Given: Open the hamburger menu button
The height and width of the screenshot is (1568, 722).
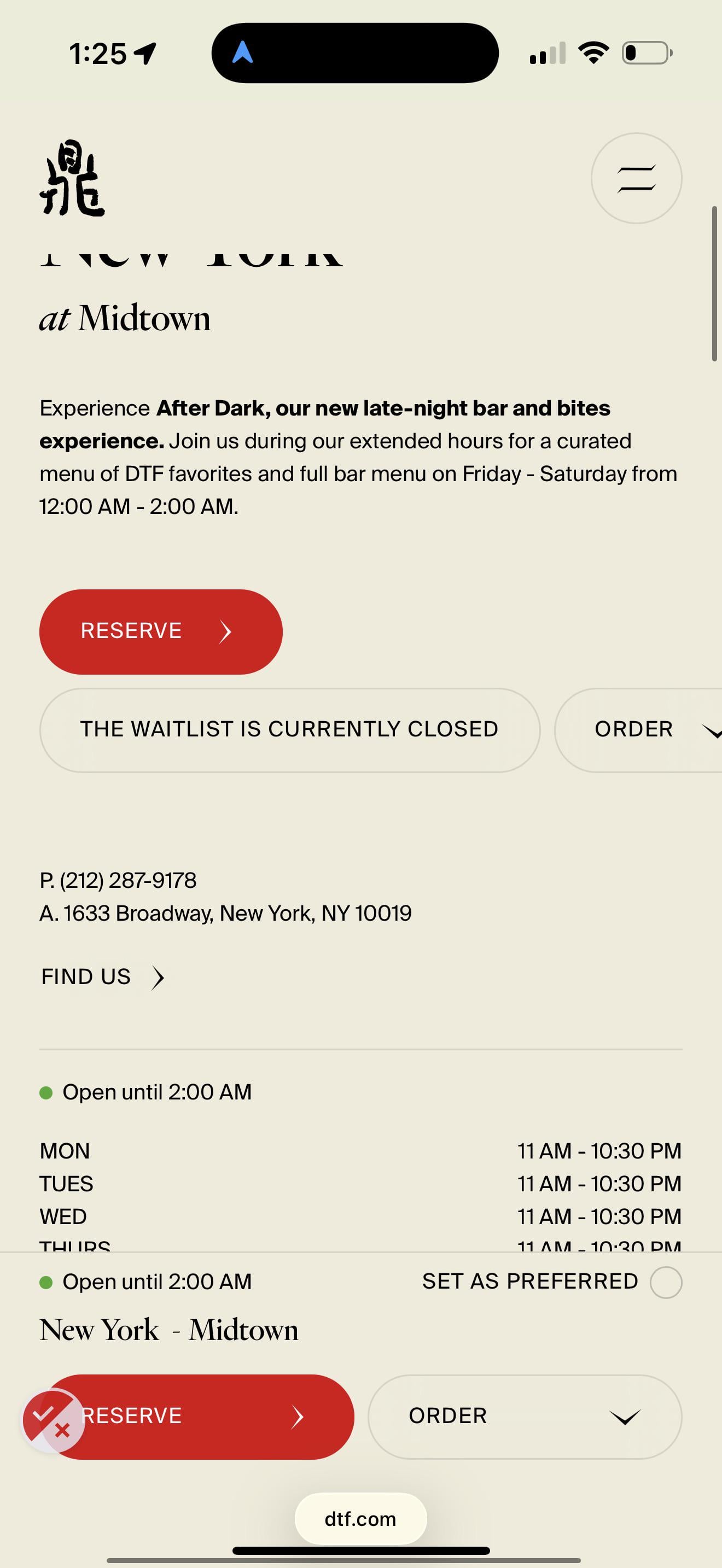Looking at the screenshot, I should (636, 178).
